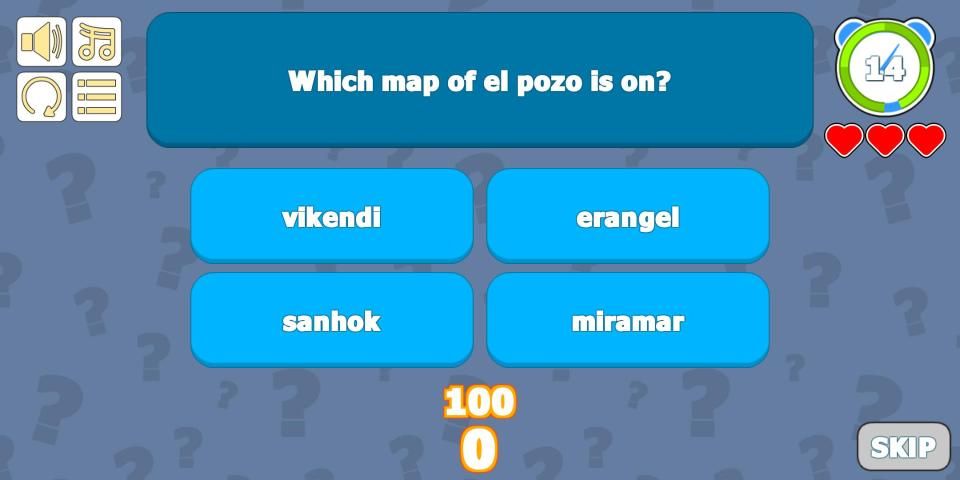The width and height of the screenshot is (960, 480).
Task: Select erangel as the answer
Action: [627, 216]
